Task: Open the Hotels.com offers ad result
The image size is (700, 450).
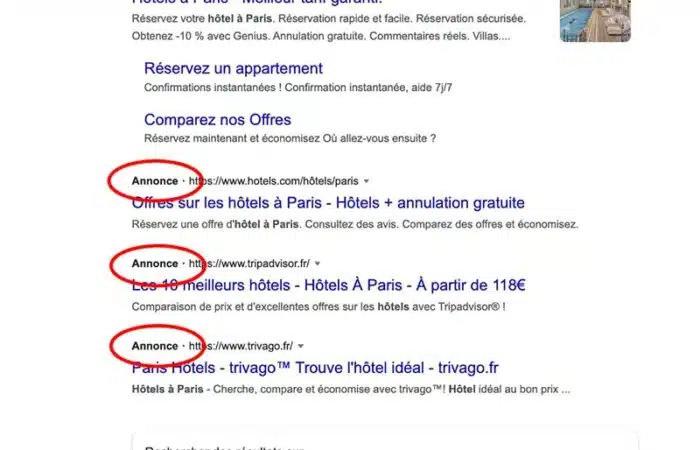Action: [x=328, y=203]
